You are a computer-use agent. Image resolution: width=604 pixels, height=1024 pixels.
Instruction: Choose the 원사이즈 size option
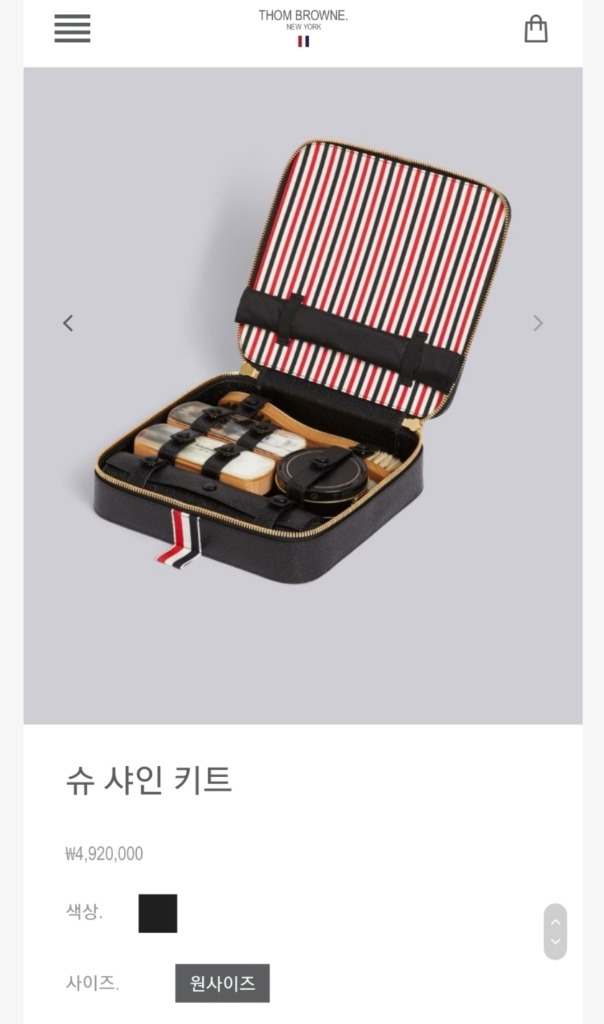222,983
